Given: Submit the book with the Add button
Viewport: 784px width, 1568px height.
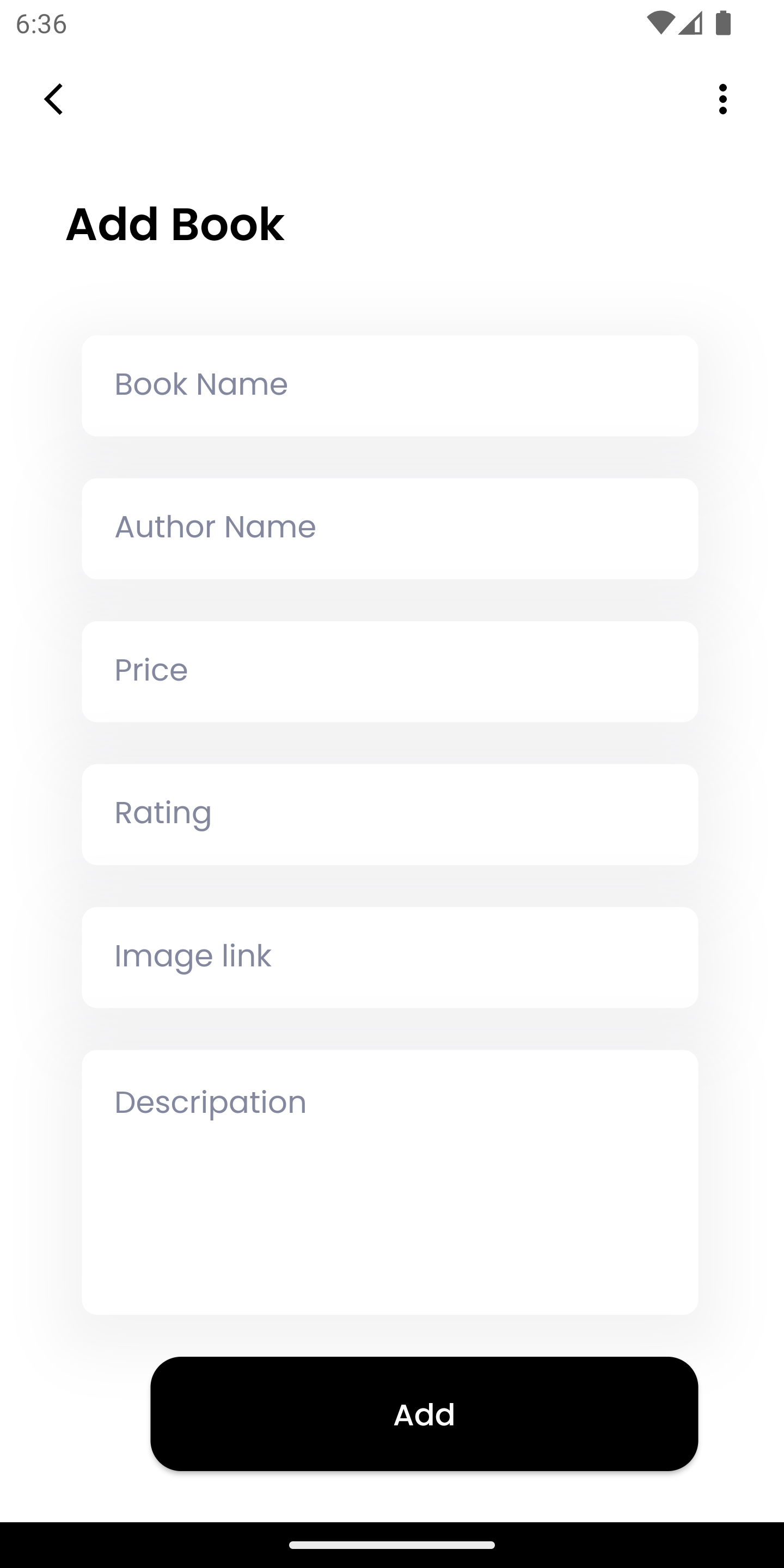Looking at the screenshot, I should [x=424, y=1413].
